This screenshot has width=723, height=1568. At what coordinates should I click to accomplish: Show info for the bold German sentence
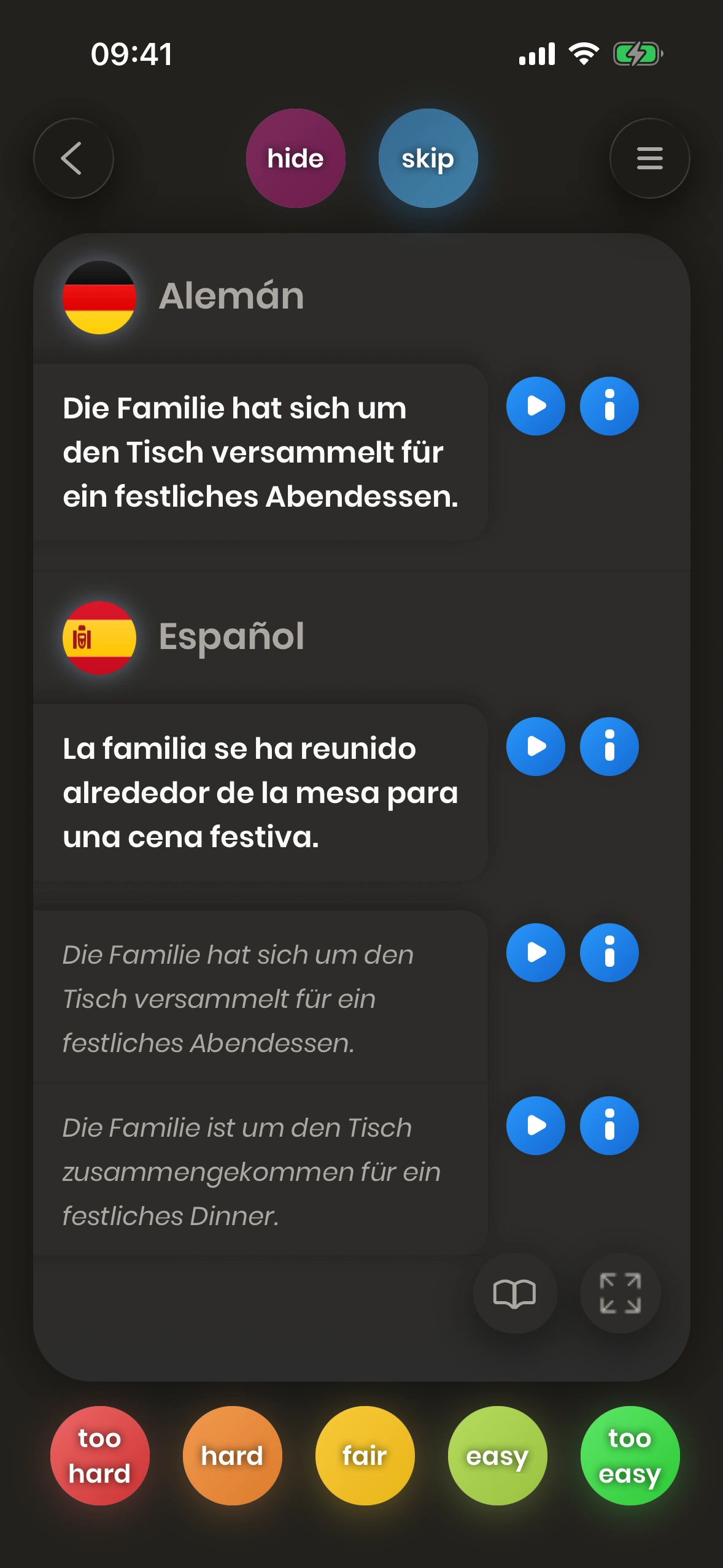(x=609, y=406)
